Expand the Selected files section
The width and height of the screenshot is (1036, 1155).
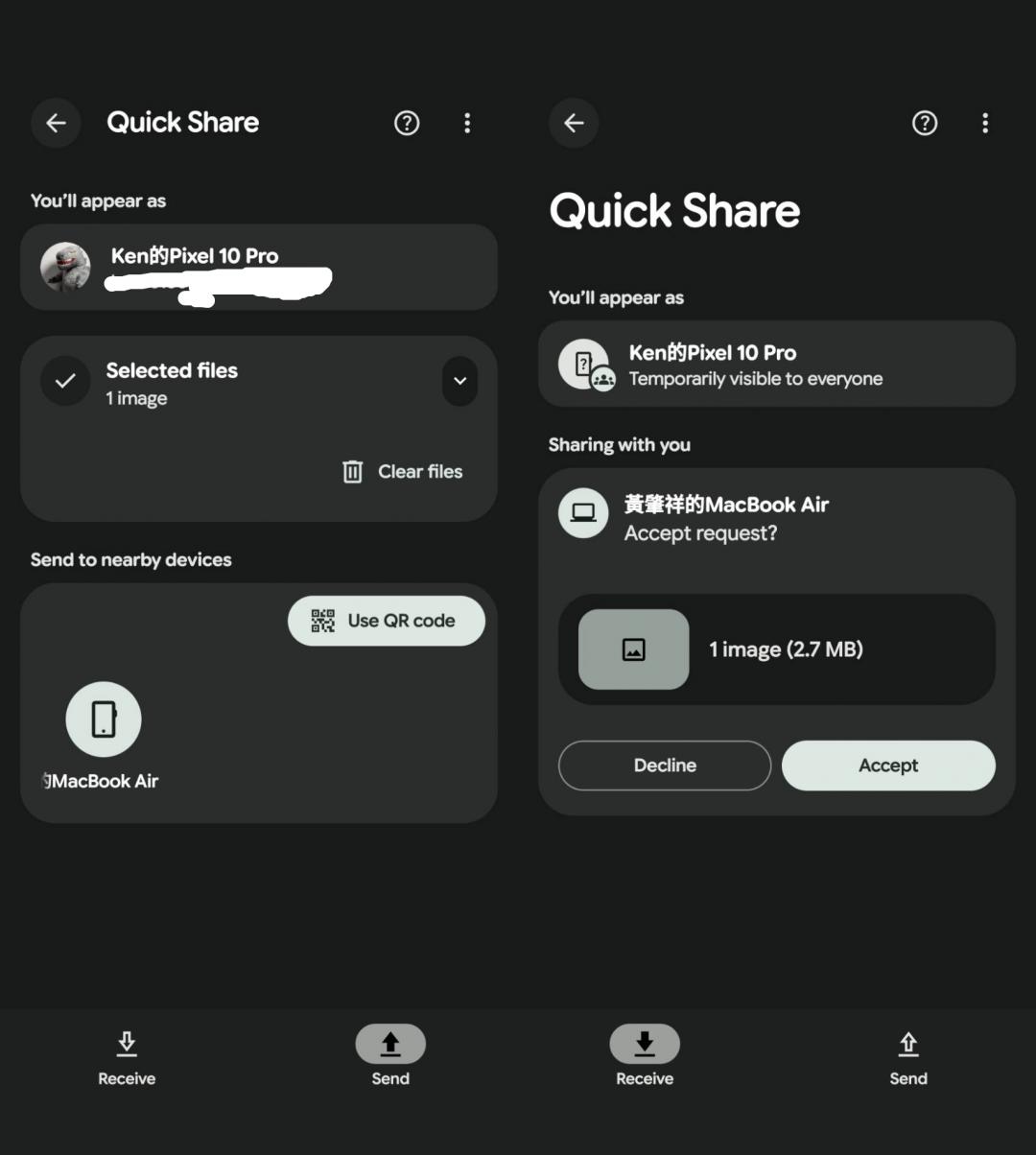tap(459, 381)
